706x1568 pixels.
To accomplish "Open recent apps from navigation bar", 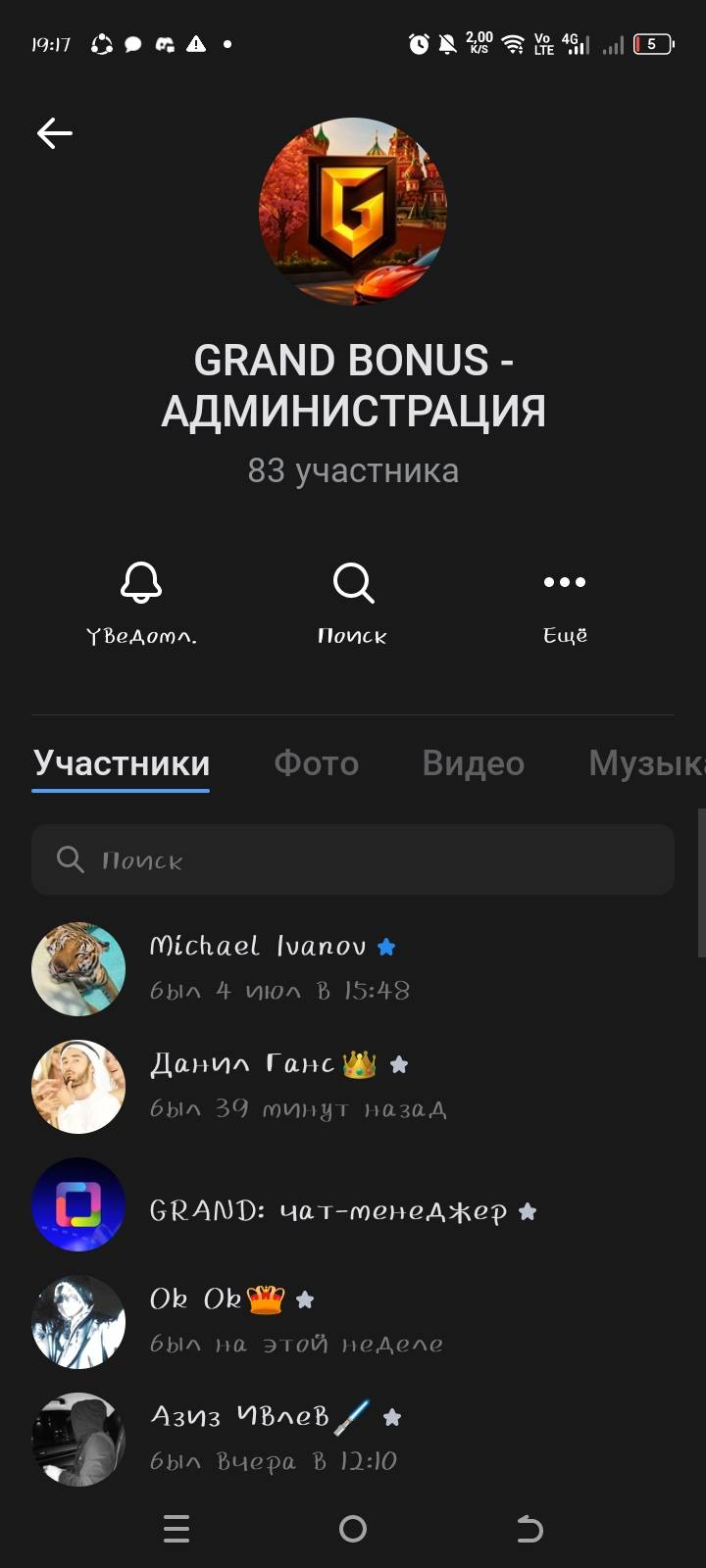I will [176, 1529].
